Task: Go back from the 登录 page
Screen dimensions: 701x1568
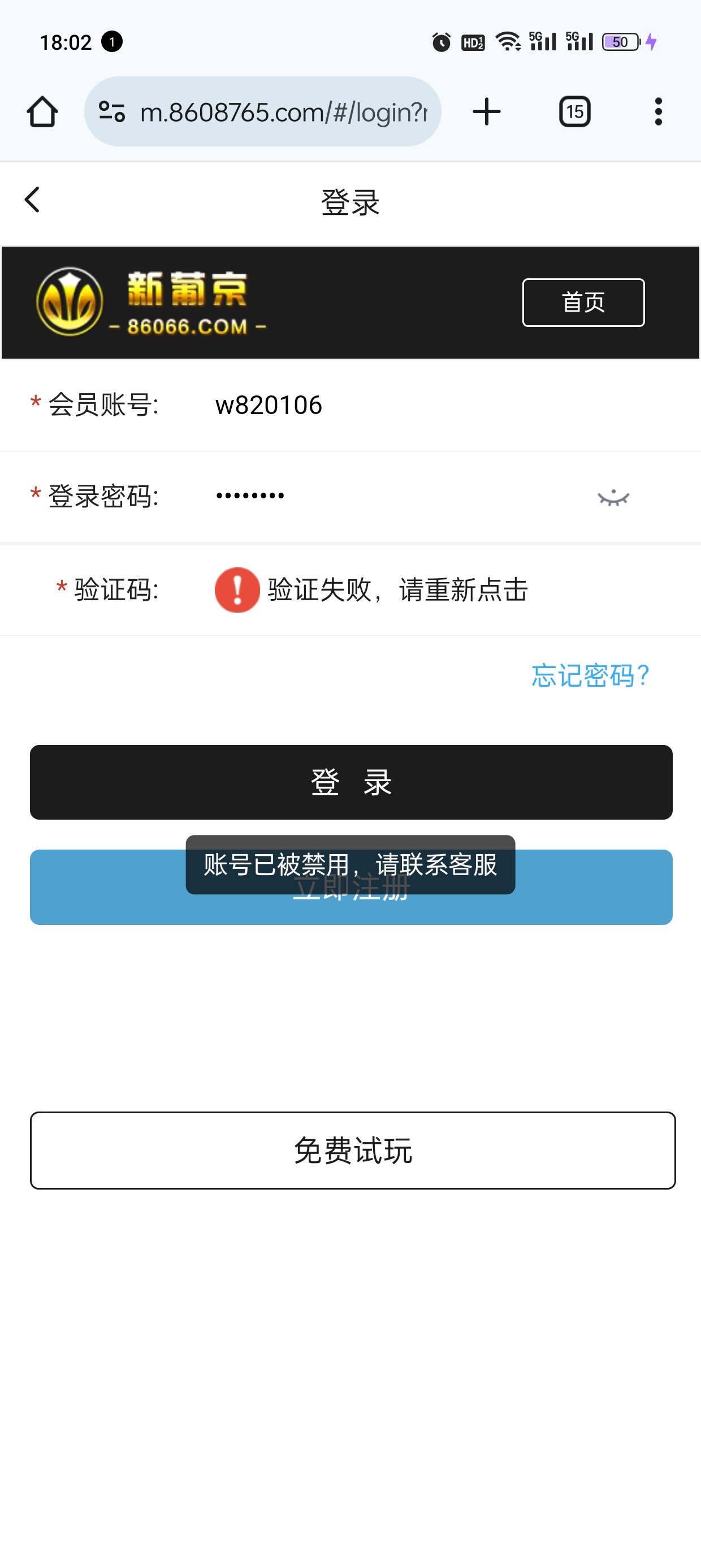Action: click(x=32, y=200)
